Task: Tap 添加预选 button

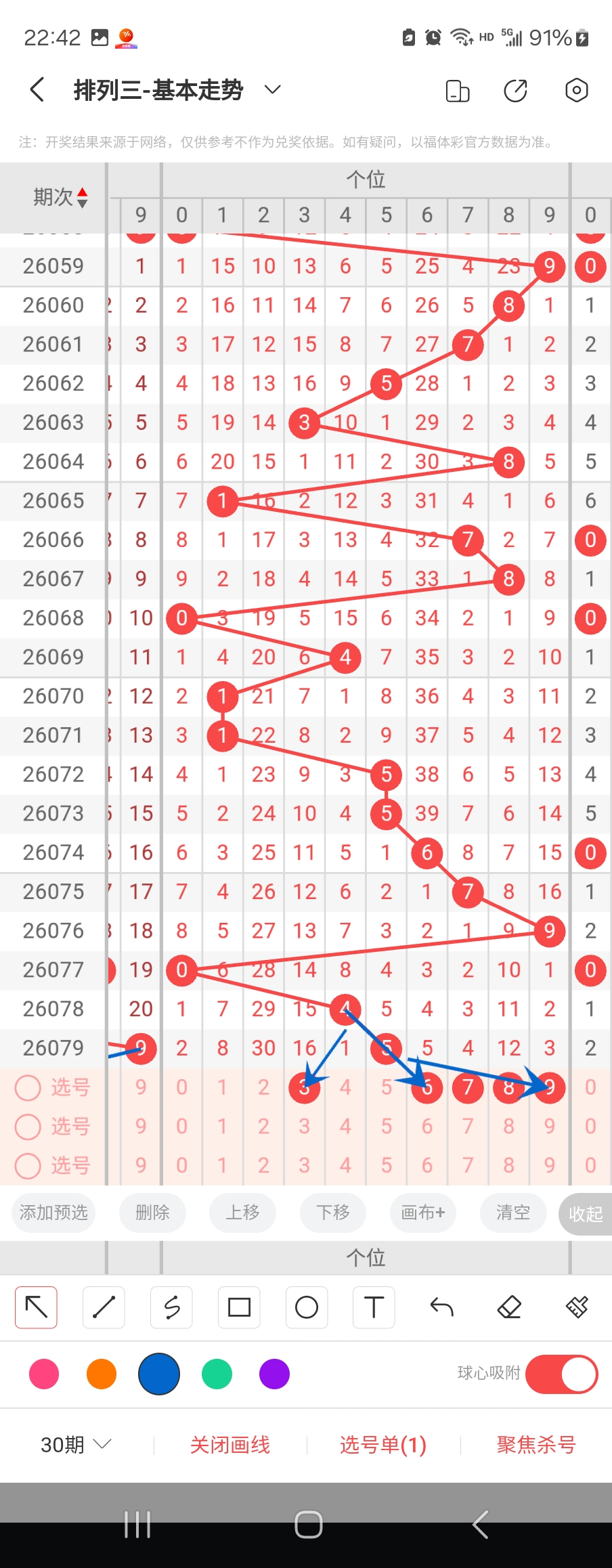Action: click(x=53, y=1213)
